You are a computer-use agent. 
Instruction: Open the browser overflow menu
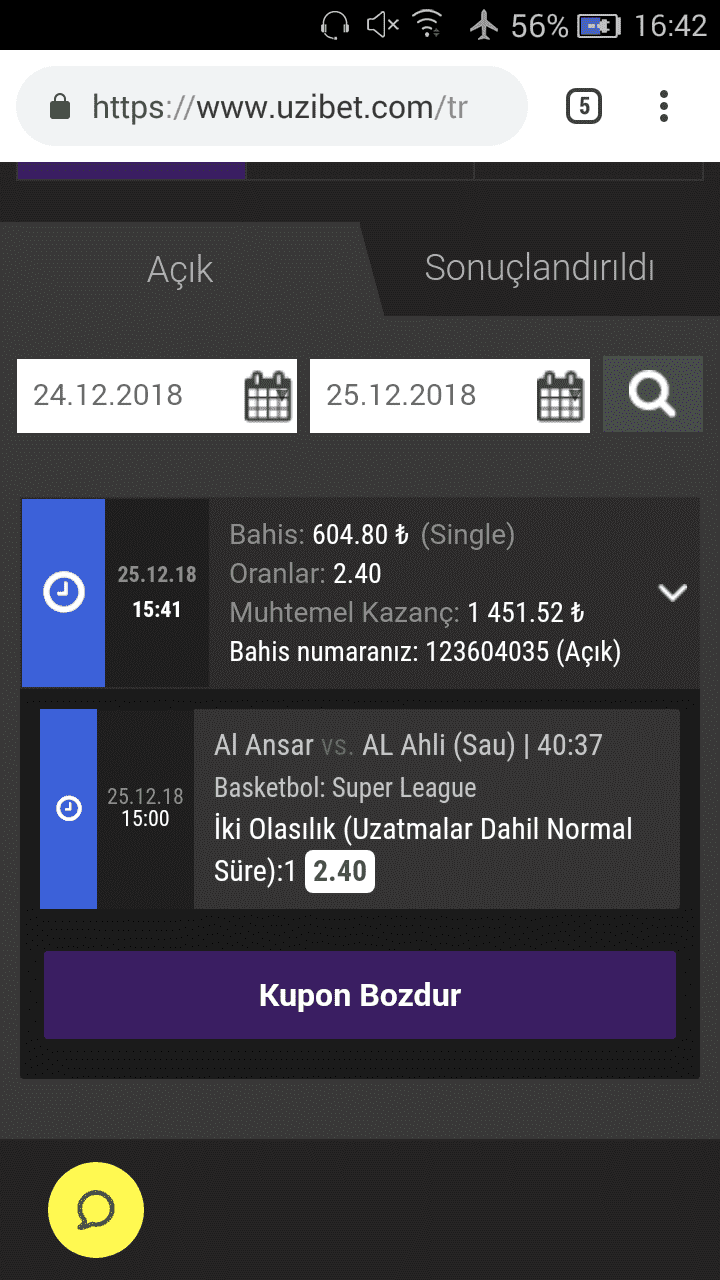(664, 106)
